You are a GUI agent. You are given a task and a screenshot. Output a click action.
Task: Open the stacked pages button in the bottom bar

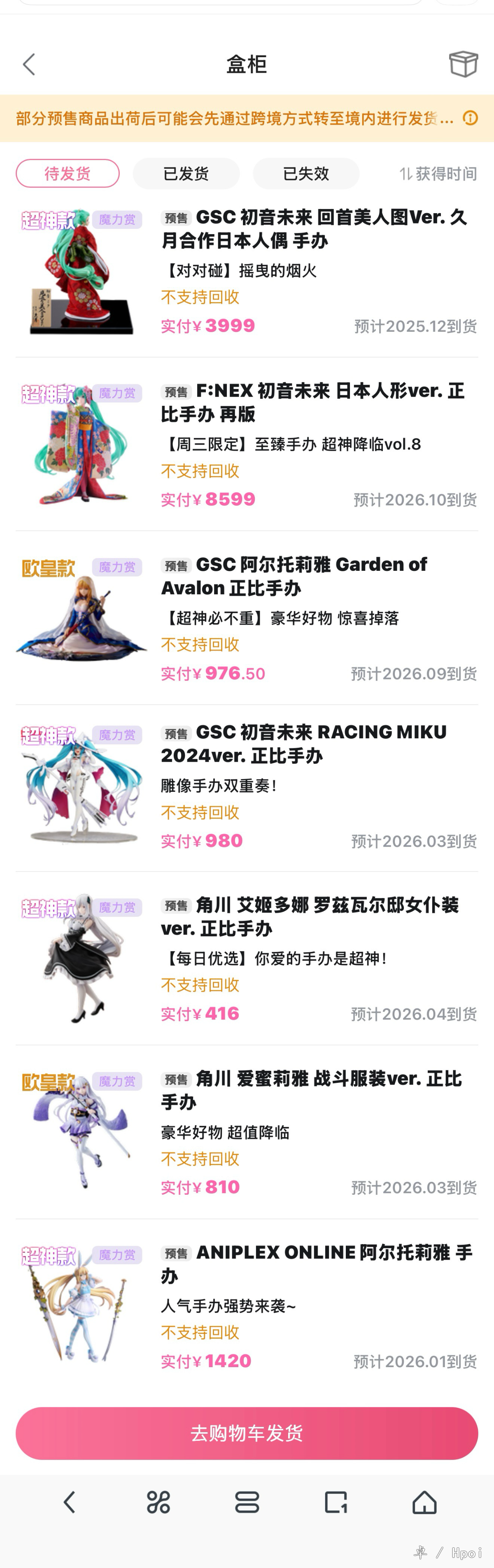tap(247, 1502)
